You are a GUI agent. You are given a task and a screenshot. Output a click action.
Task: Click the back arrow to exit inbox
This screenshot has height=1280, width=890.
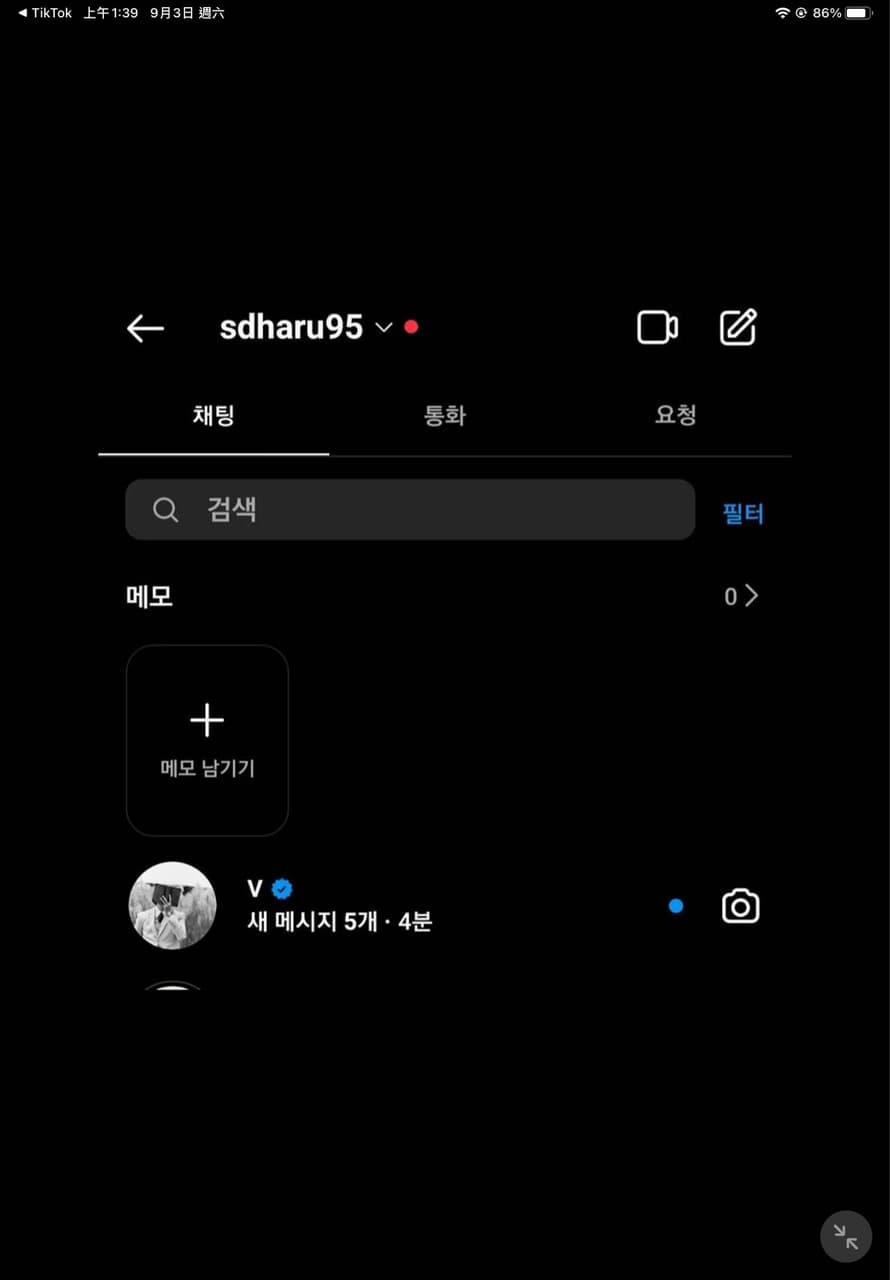pos(144,328)
